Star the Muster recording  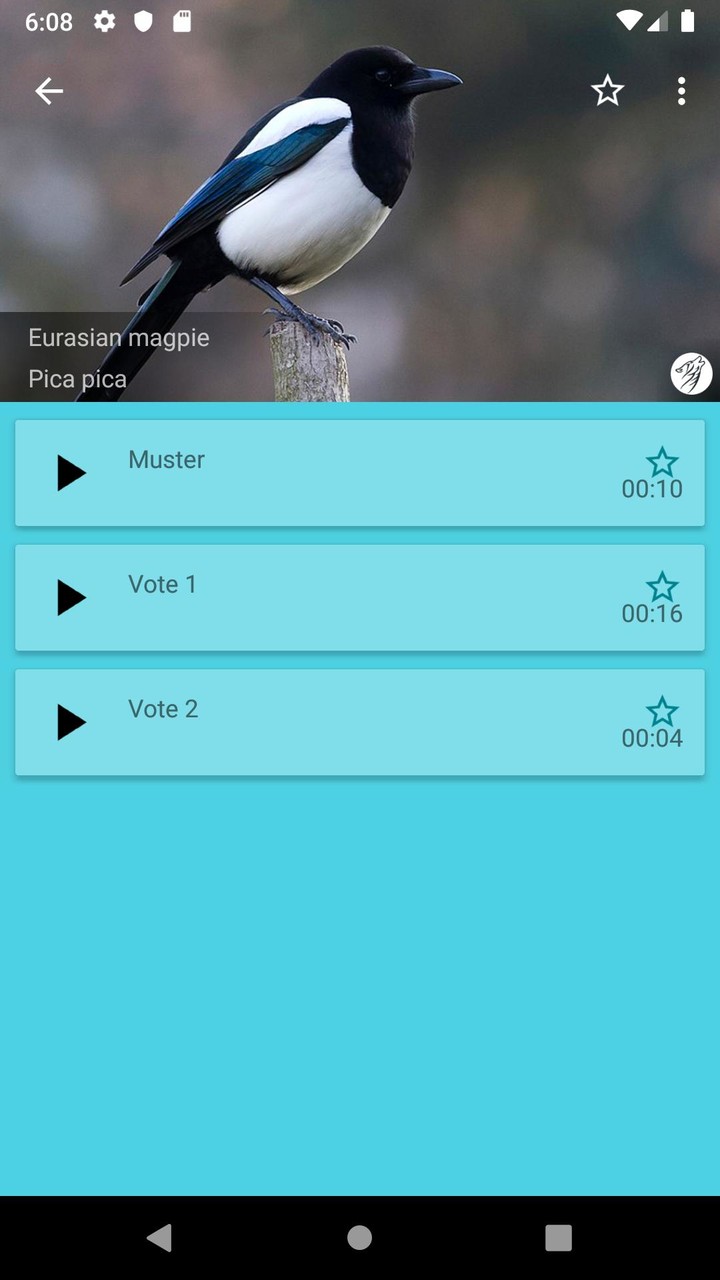[662, 461]
